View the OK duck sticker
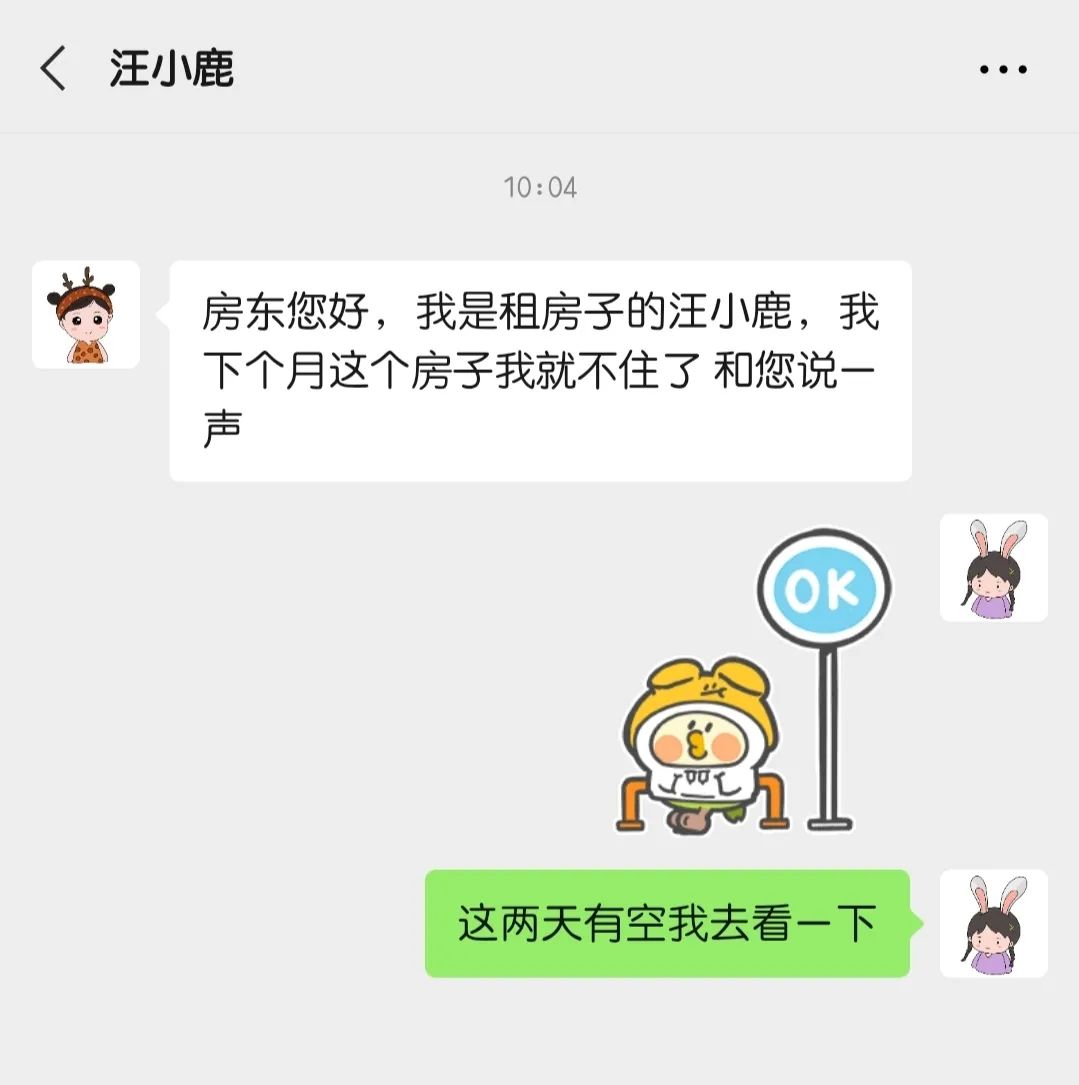The height and width of the screenshot is (1085, 1079). 753,682
